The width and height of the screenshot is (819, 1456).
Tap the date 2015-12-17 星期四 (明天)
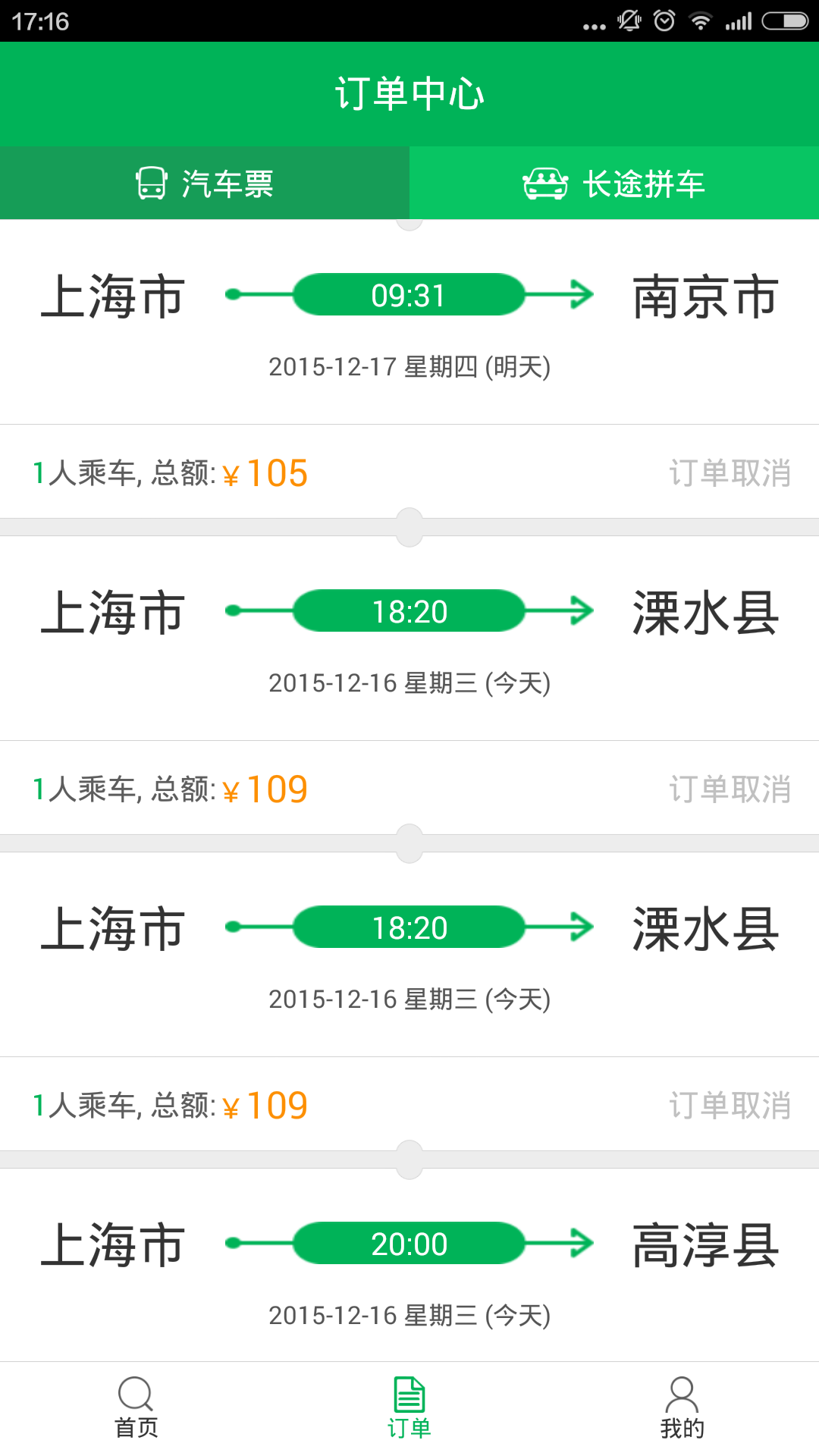pyautogui.click(x=409, y=366)
